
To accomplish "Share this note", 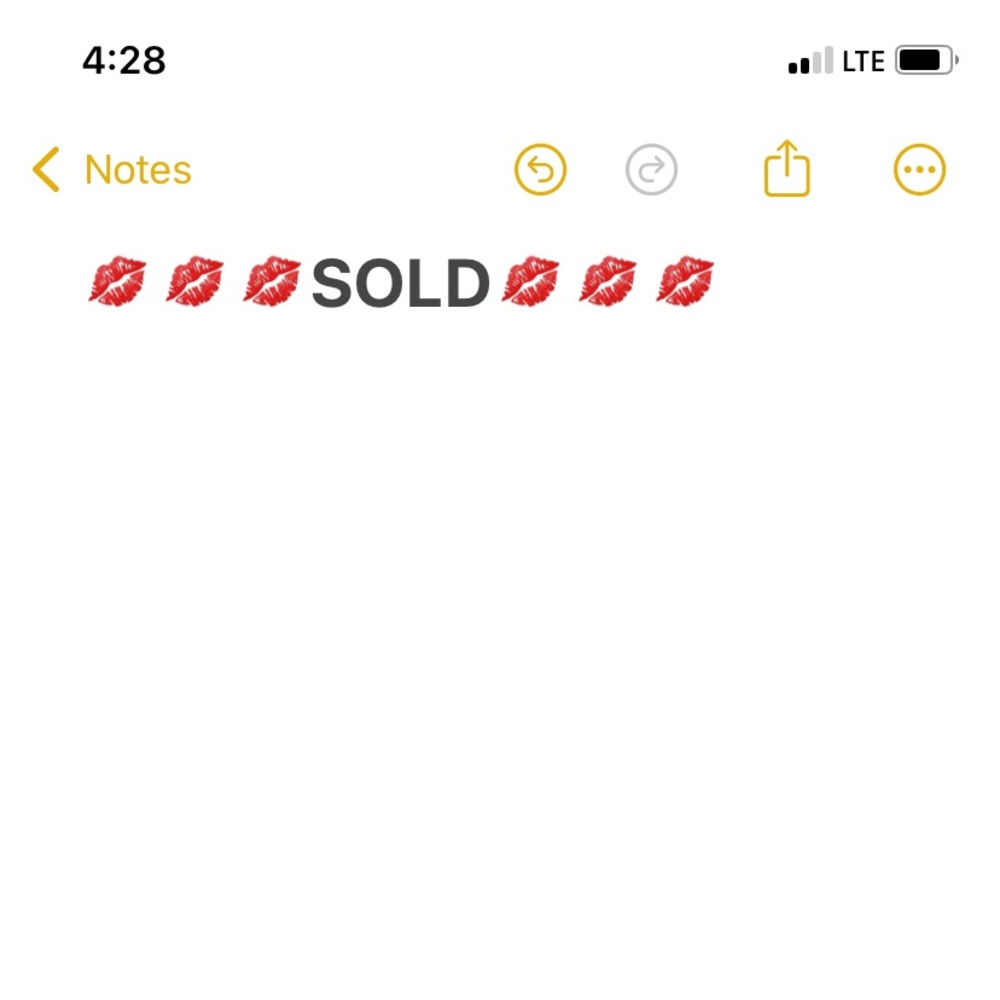I will 786,168.
